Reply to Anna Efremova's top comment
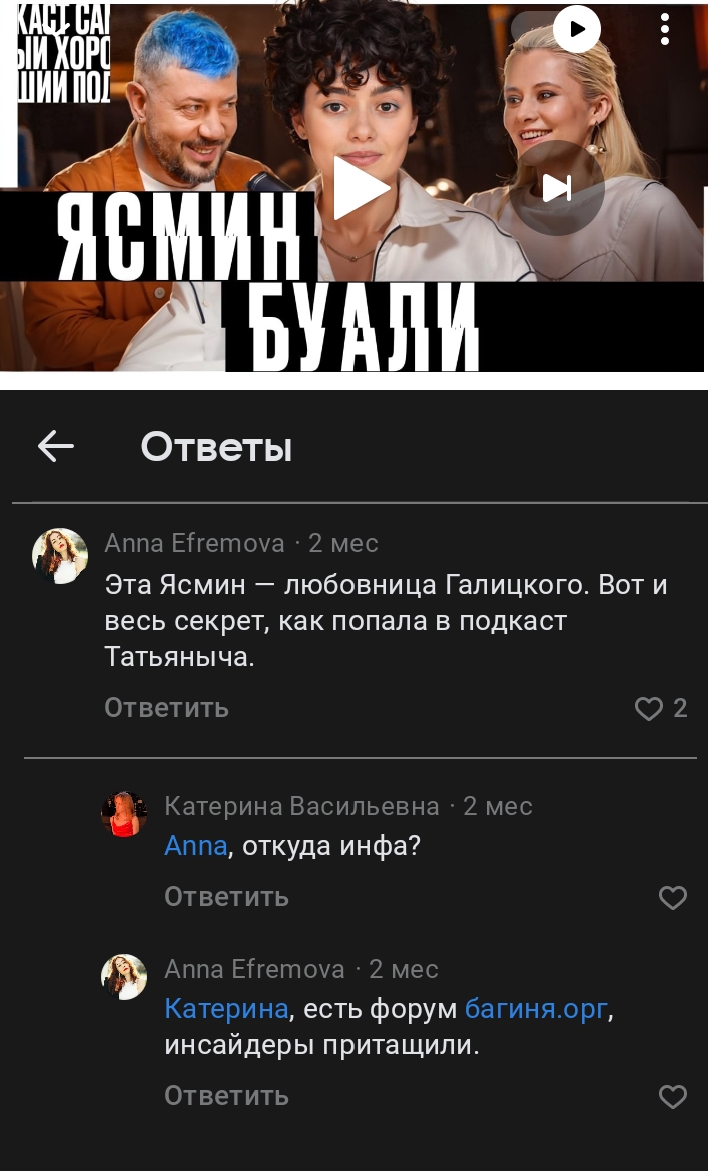Image resolution: width=708 pixels, height=1171 pixels. [167, 707]
